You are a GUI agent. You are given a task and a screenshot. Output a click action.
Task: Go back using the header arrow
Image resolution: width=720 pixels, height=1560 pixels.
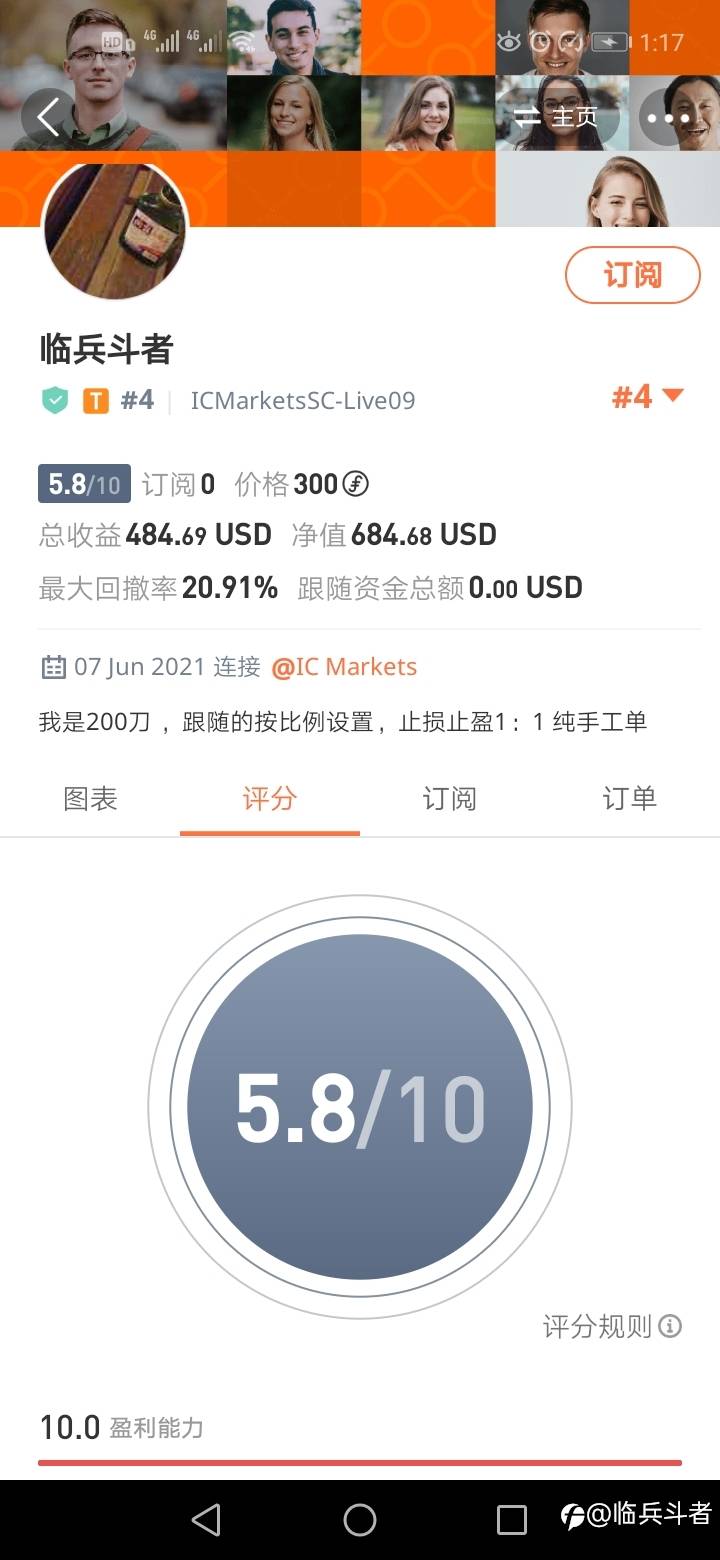coord(48,117)
